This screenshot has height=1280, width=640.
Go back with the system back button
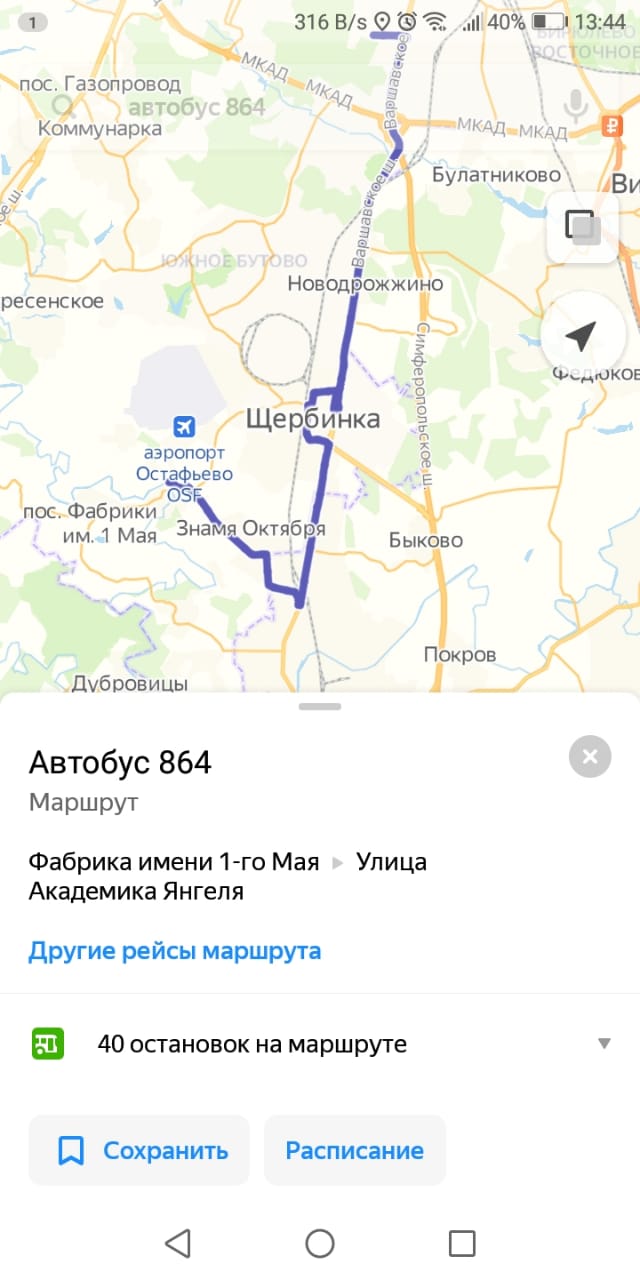pos(178,1243)
